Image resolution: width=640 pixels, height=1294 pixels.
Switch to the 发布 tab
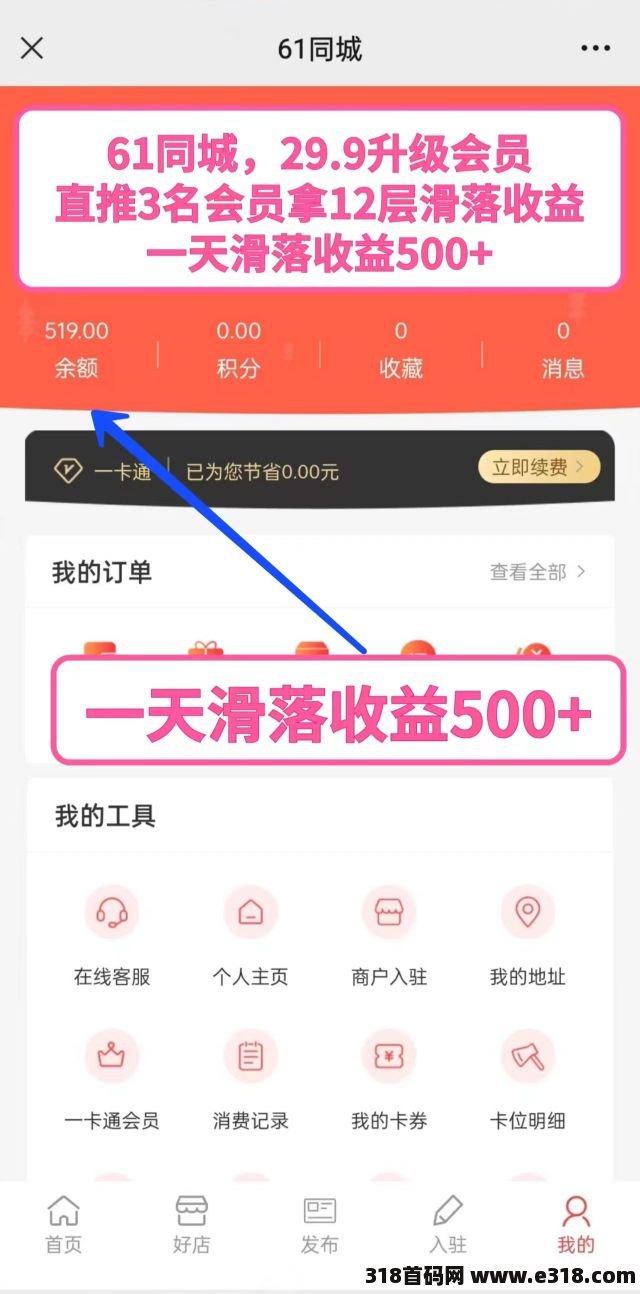320,1224
